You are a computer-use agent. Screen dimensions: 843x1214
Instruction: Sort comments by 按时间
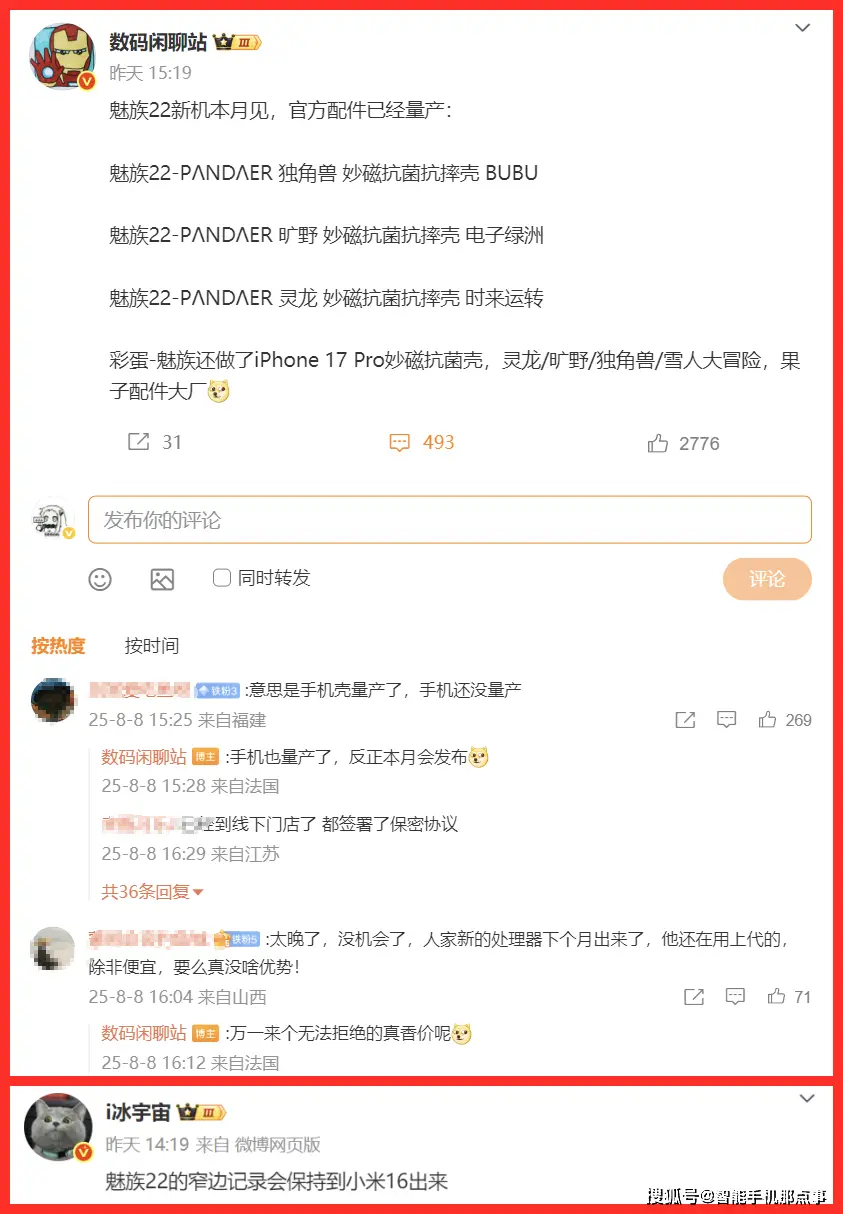(x=152, y=646)
